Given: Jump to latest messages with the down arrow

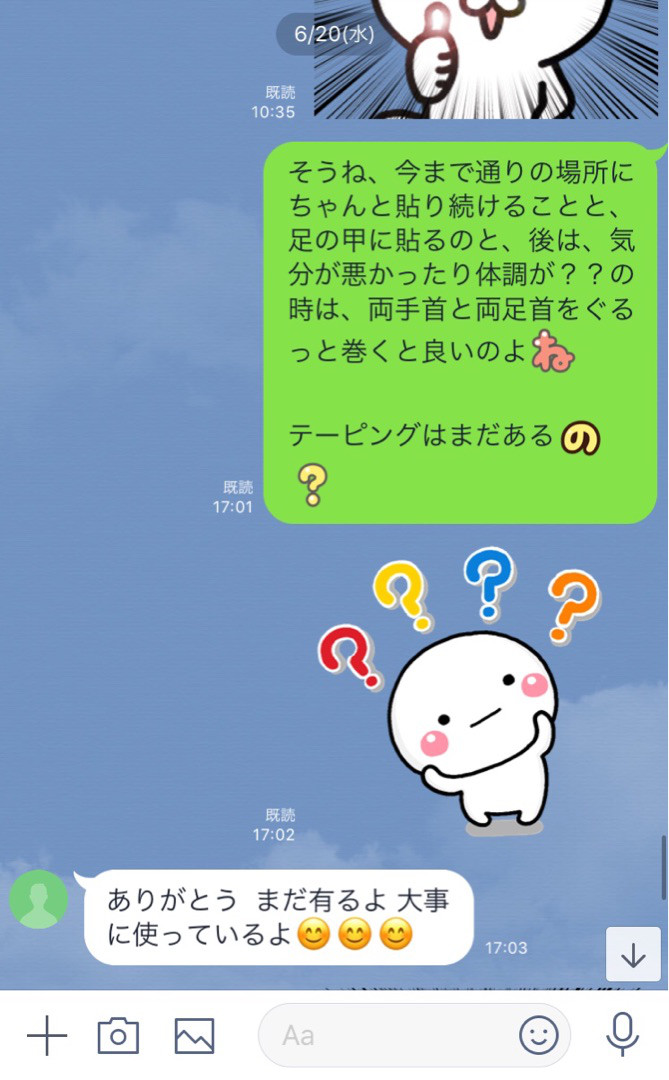Looking at the screenshot, I should pyautogui.click(x=633, y=954).
